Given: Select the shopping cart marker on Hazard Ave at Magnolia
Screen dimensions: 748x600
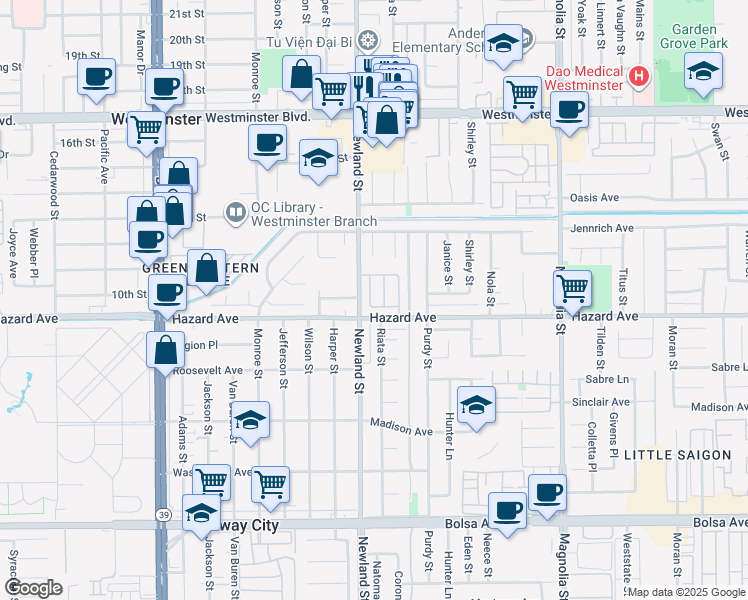Looking at the screenshot, I should (572, 290).
